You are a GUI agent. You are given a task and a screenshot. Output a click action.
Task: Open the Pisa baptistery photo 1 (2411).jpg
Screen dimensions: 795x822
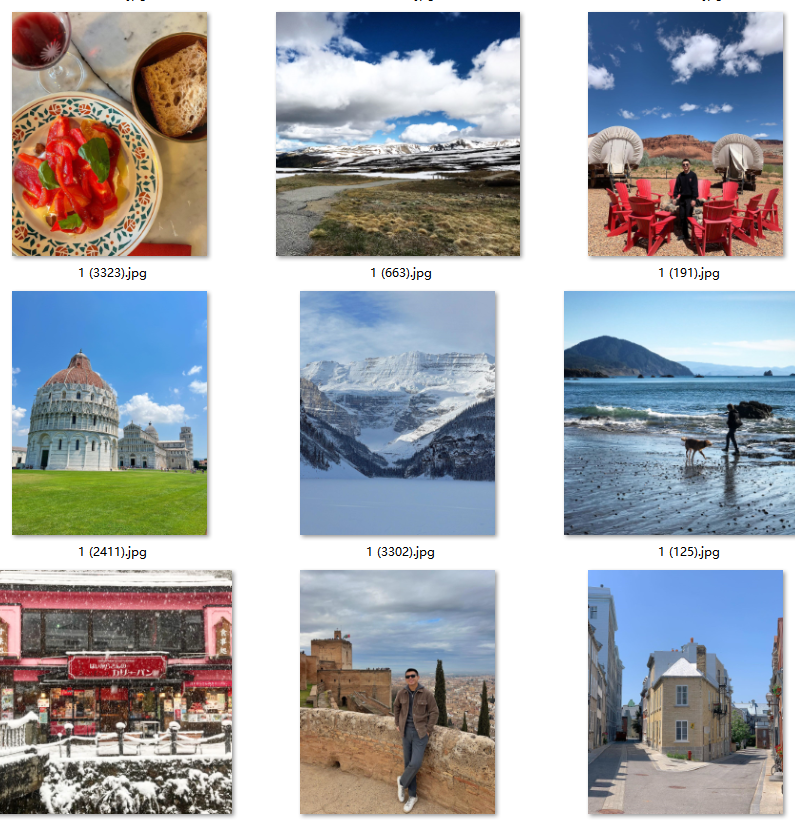[109, 413]
